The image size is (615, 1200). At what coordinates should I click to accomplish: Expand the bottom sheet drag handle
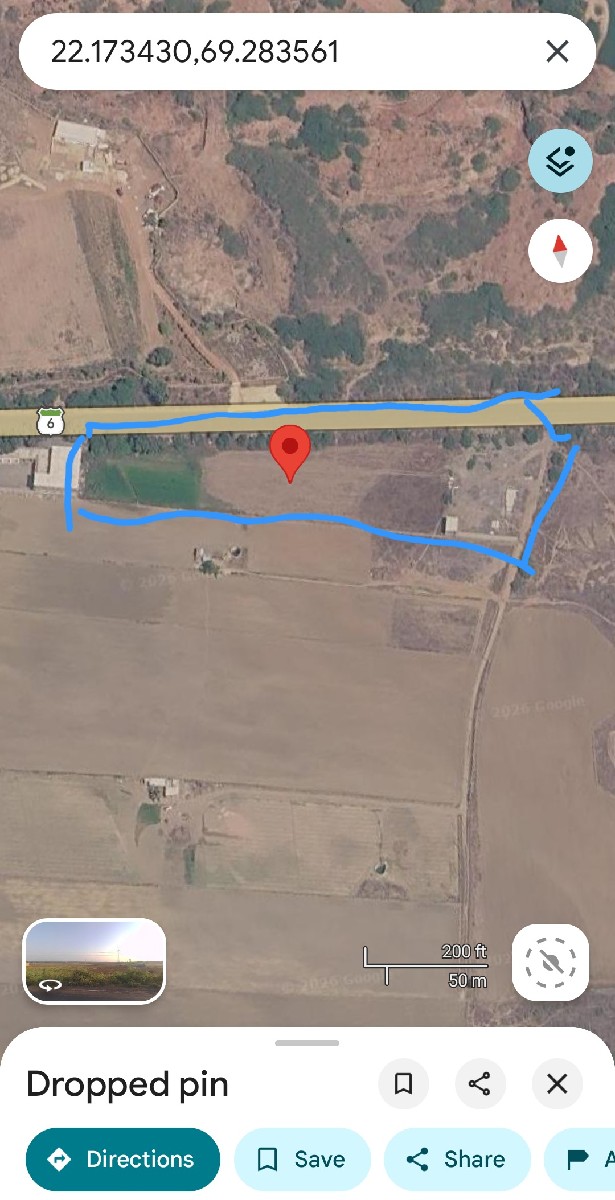pyautogui.click(x=307, y=1043)
